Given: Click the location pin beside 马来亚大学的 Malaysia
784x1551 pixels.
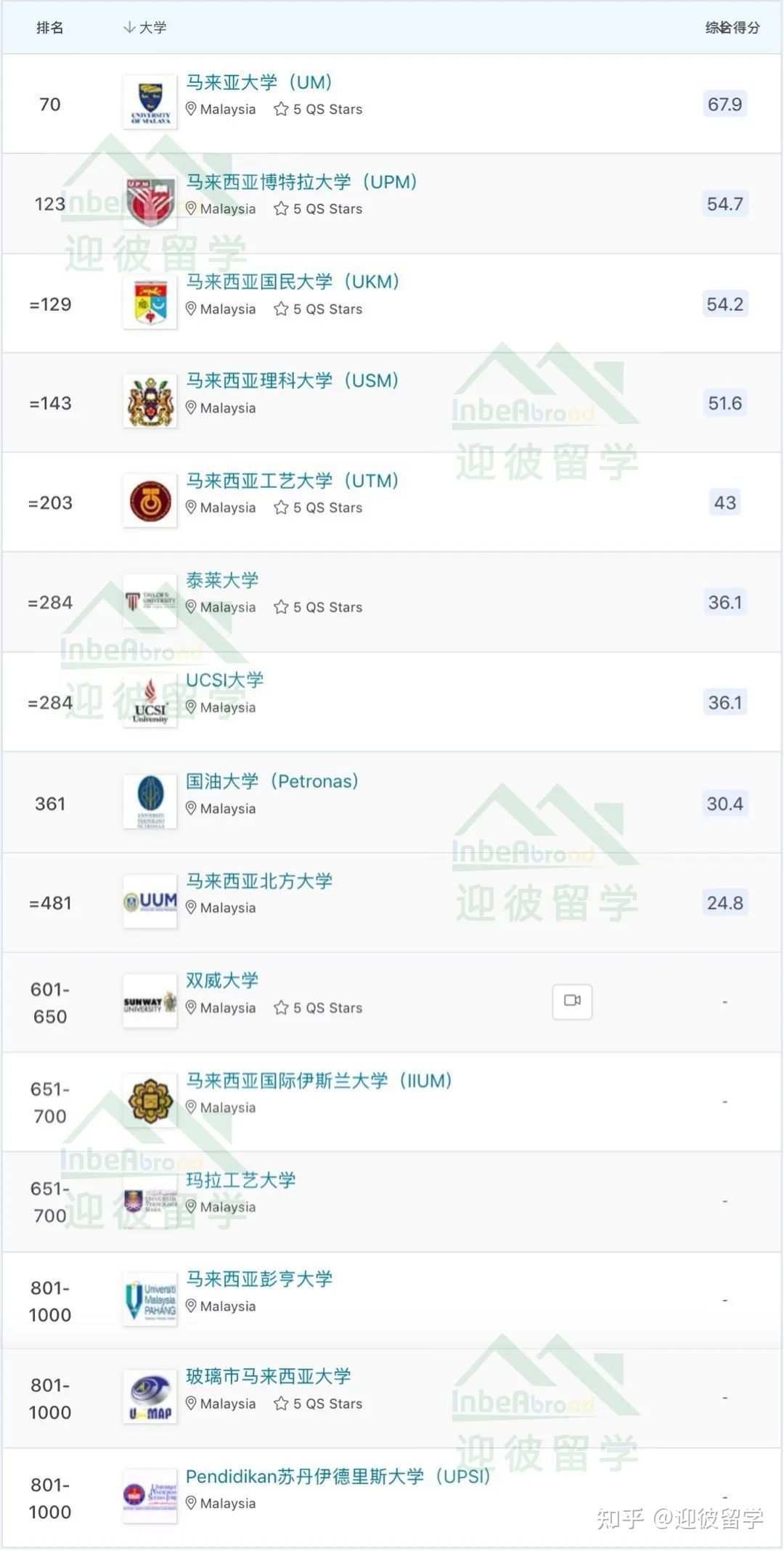Looking at the screenshot, I should click(x=190, y=109).
